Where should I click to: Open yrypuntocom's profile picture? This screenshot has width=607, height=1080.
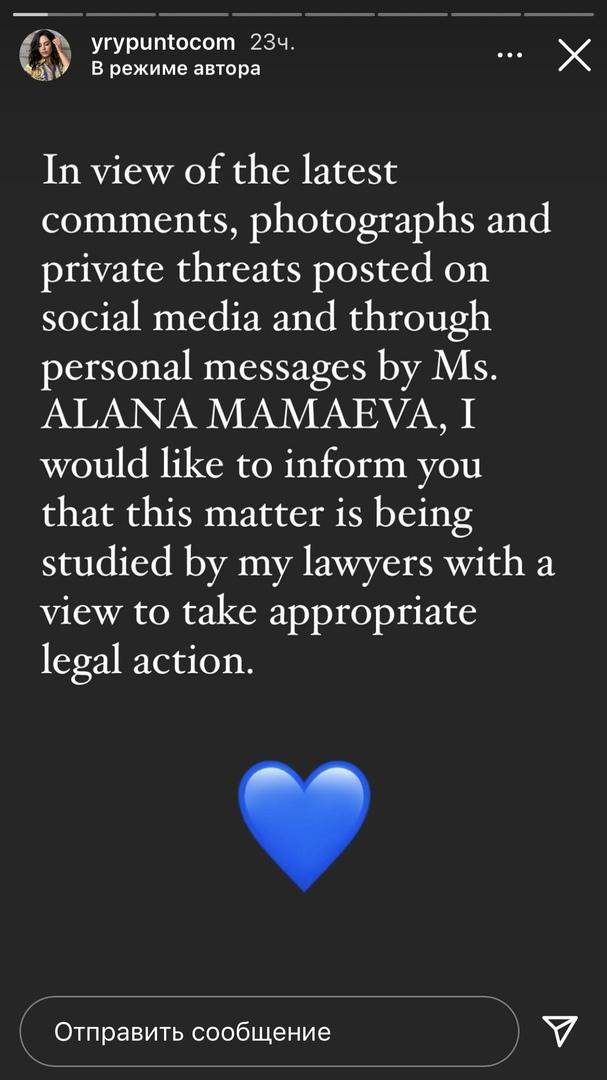pyautogui.click(x=45, y=56)
